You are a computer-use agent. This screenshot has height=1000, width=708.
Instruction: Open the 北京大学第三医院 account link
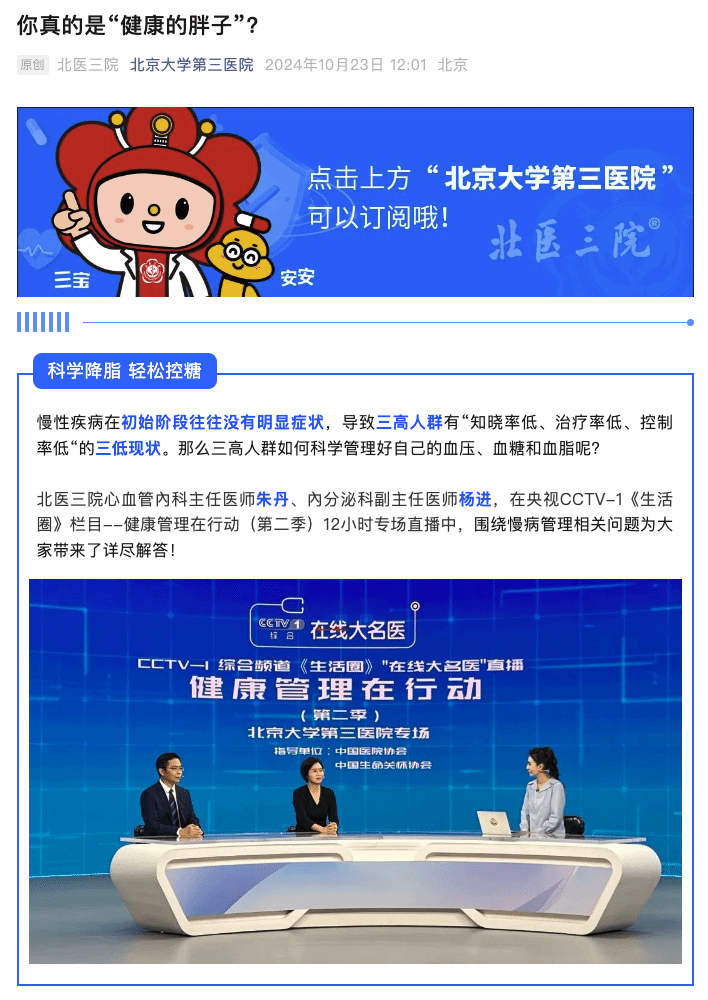[191, 65]
